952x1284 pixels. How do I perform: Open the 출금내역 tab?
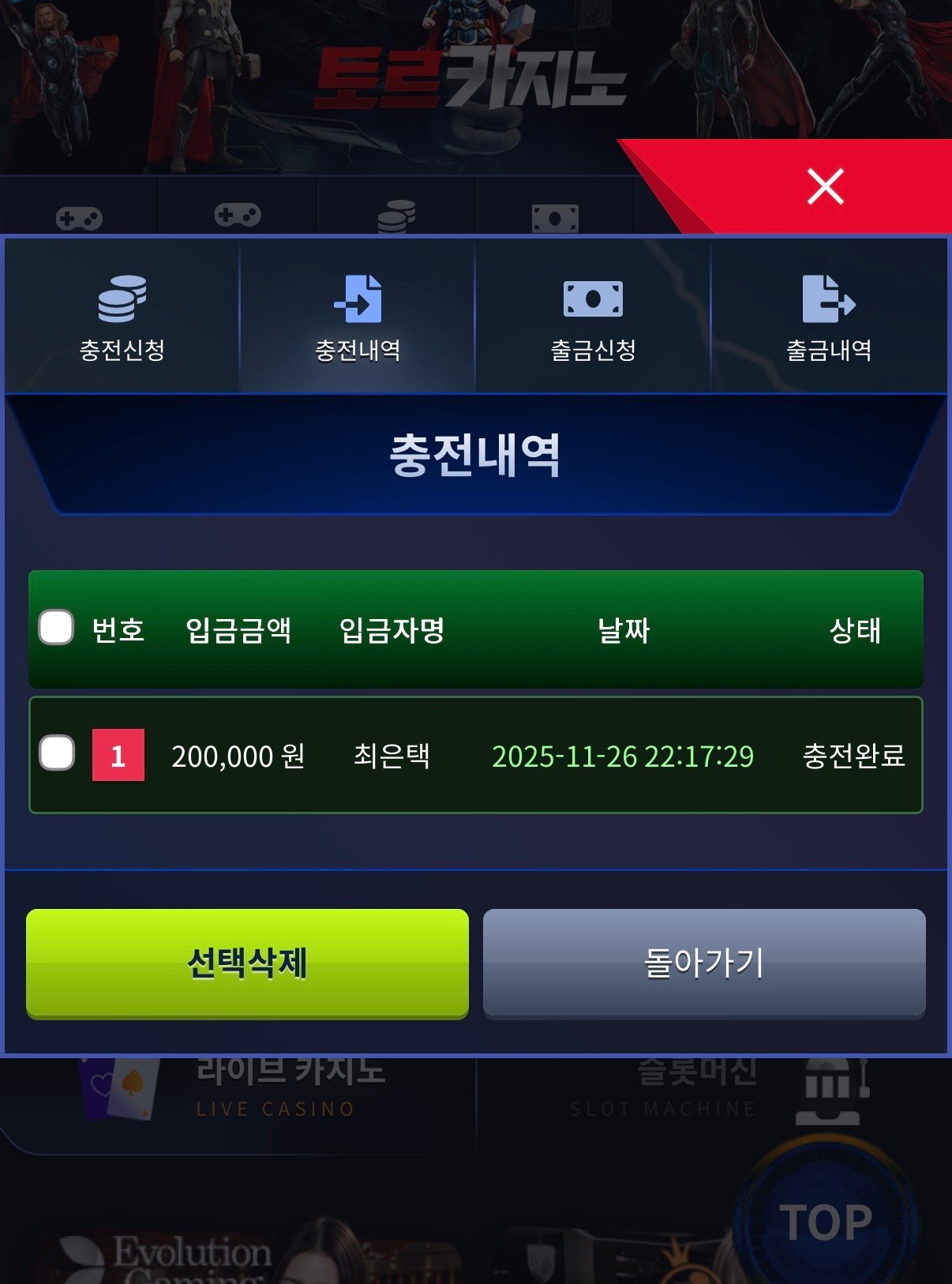pos(828,317)
